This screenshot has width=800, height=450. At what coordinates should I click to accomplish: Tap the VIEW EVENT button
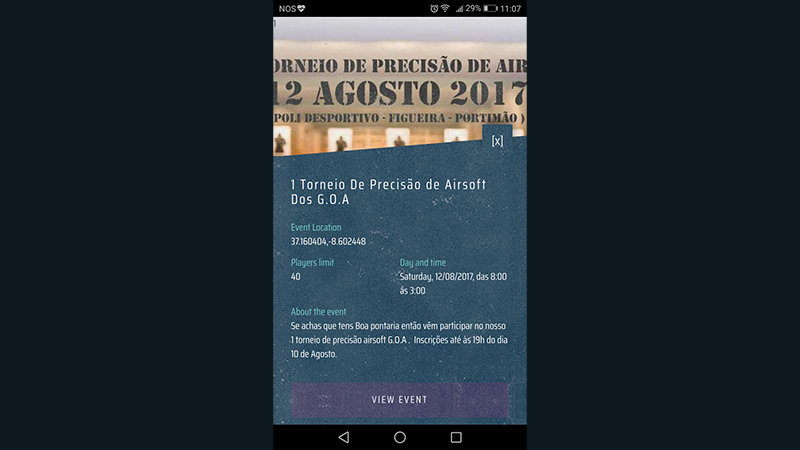pyautogui.click(x=400, y=399)
